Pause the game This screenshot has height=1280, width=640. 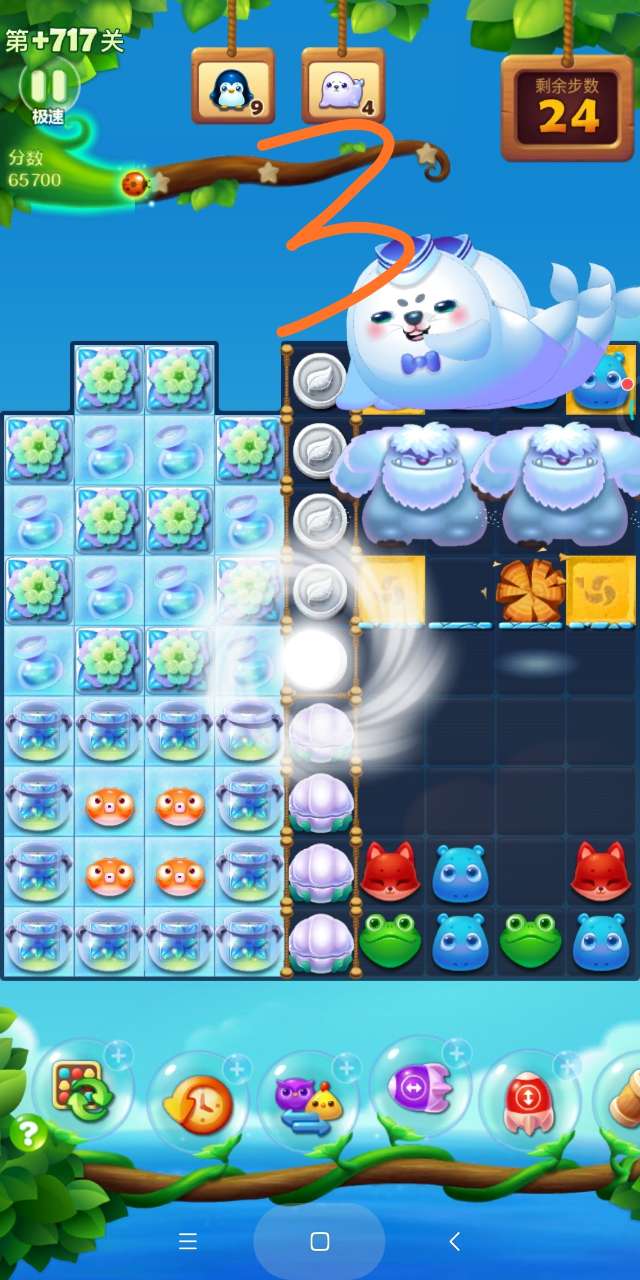tap(48, 85)
